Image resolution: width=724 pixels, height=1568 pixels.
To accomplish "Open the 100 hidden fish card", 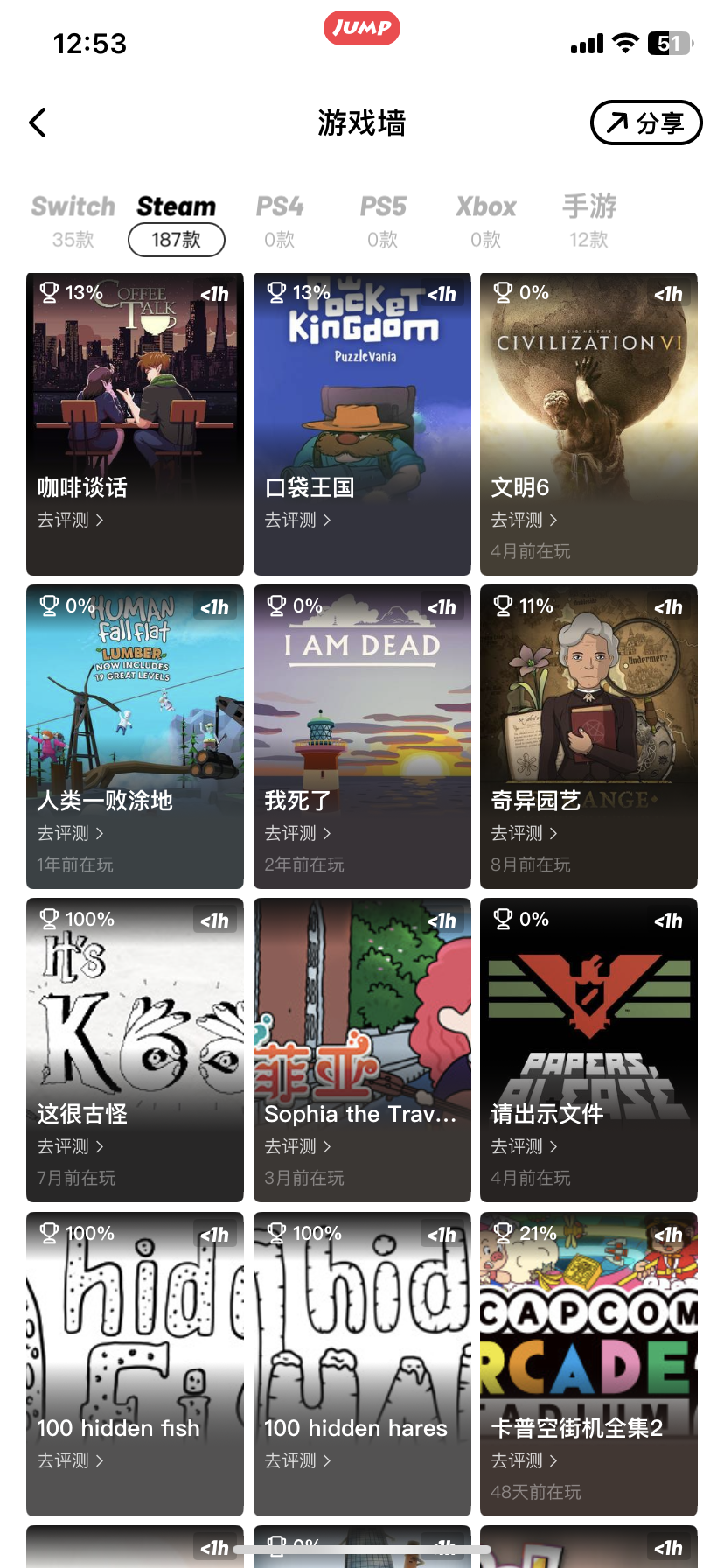I will 135,1364.
